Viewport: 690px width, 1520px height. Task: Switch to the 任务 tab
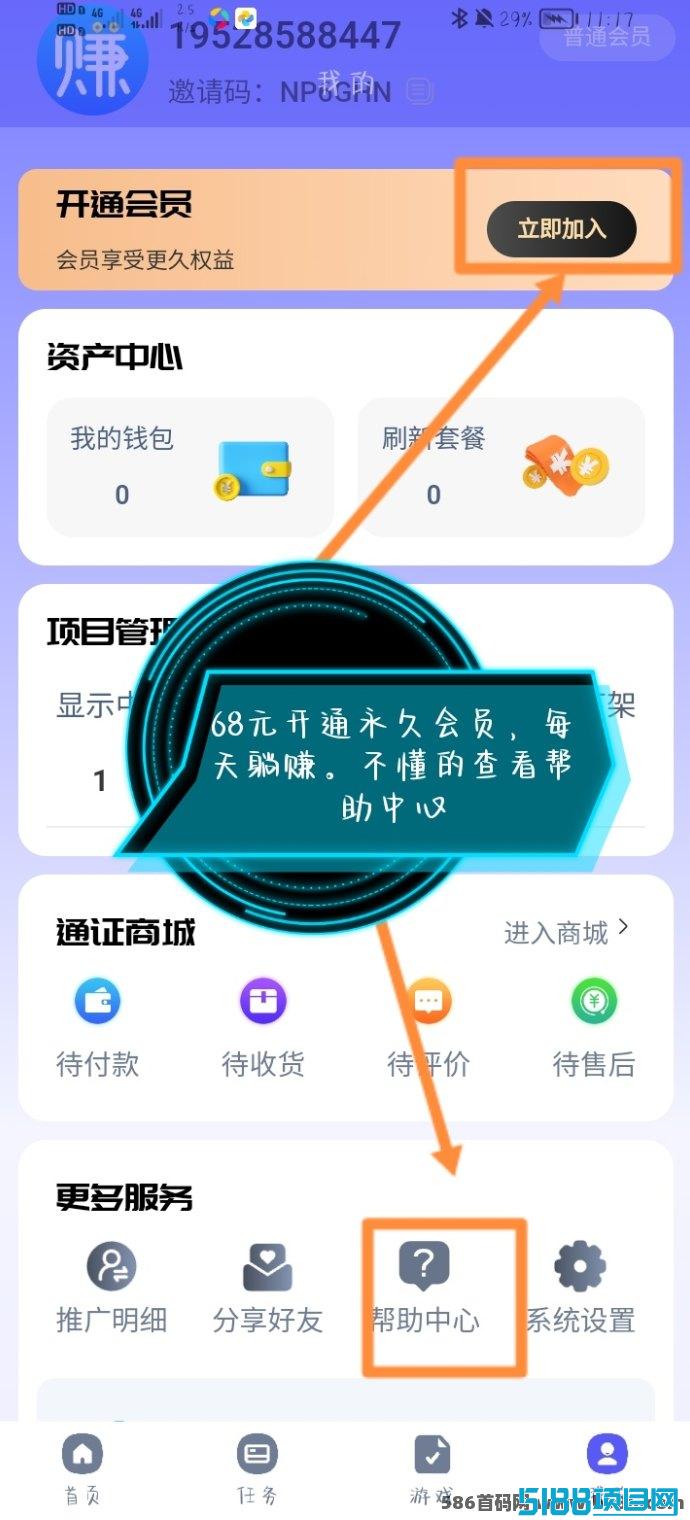coord(257,1469)
